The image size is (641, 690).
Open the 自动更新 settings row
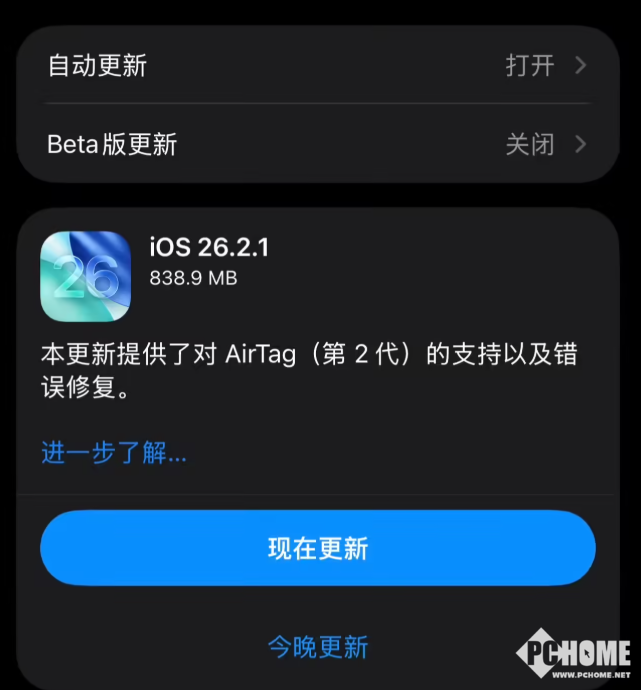pos(318,66)
